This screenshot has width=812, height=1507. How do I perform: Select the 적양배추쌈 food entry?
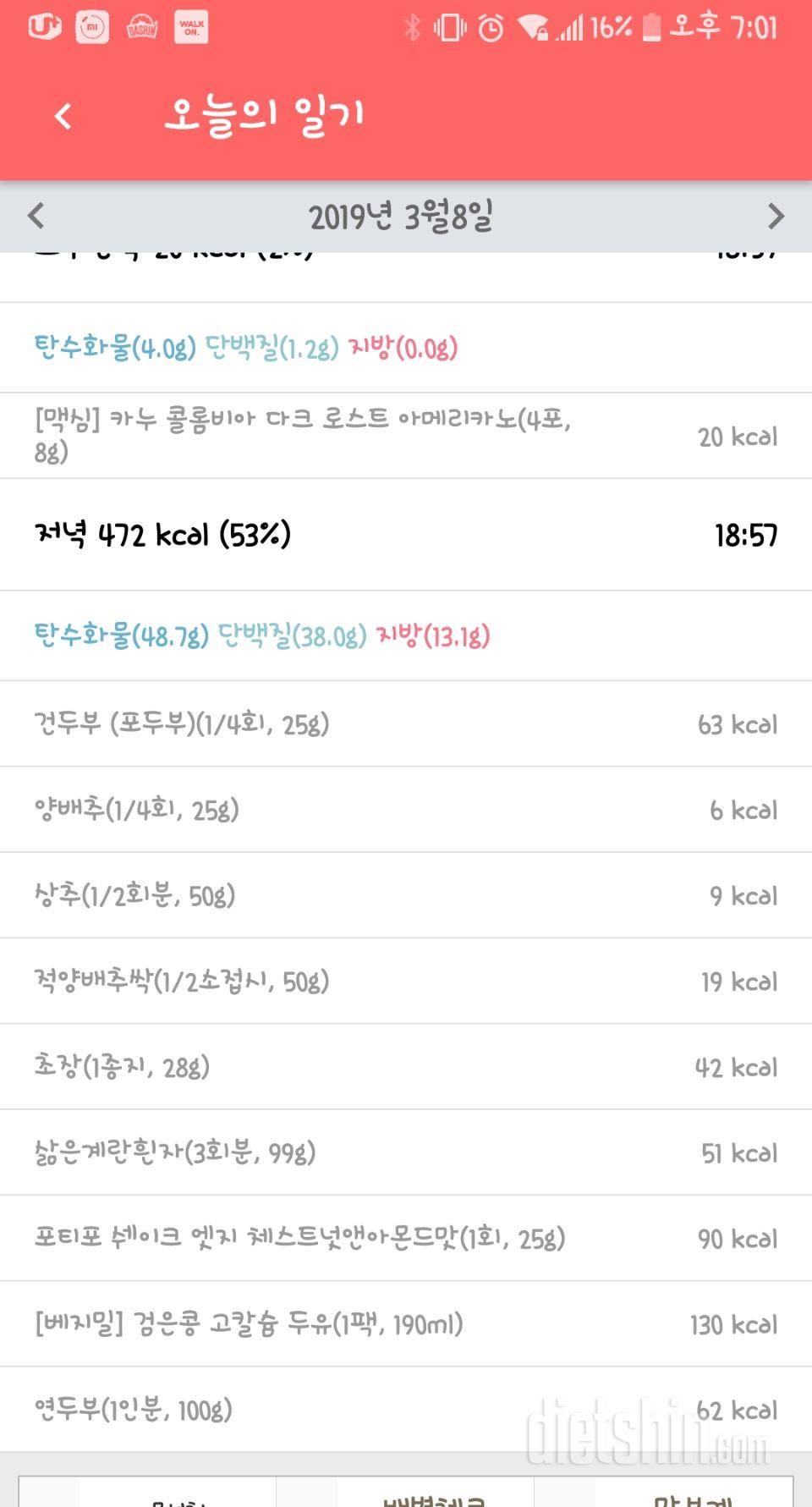click(406, 982)
